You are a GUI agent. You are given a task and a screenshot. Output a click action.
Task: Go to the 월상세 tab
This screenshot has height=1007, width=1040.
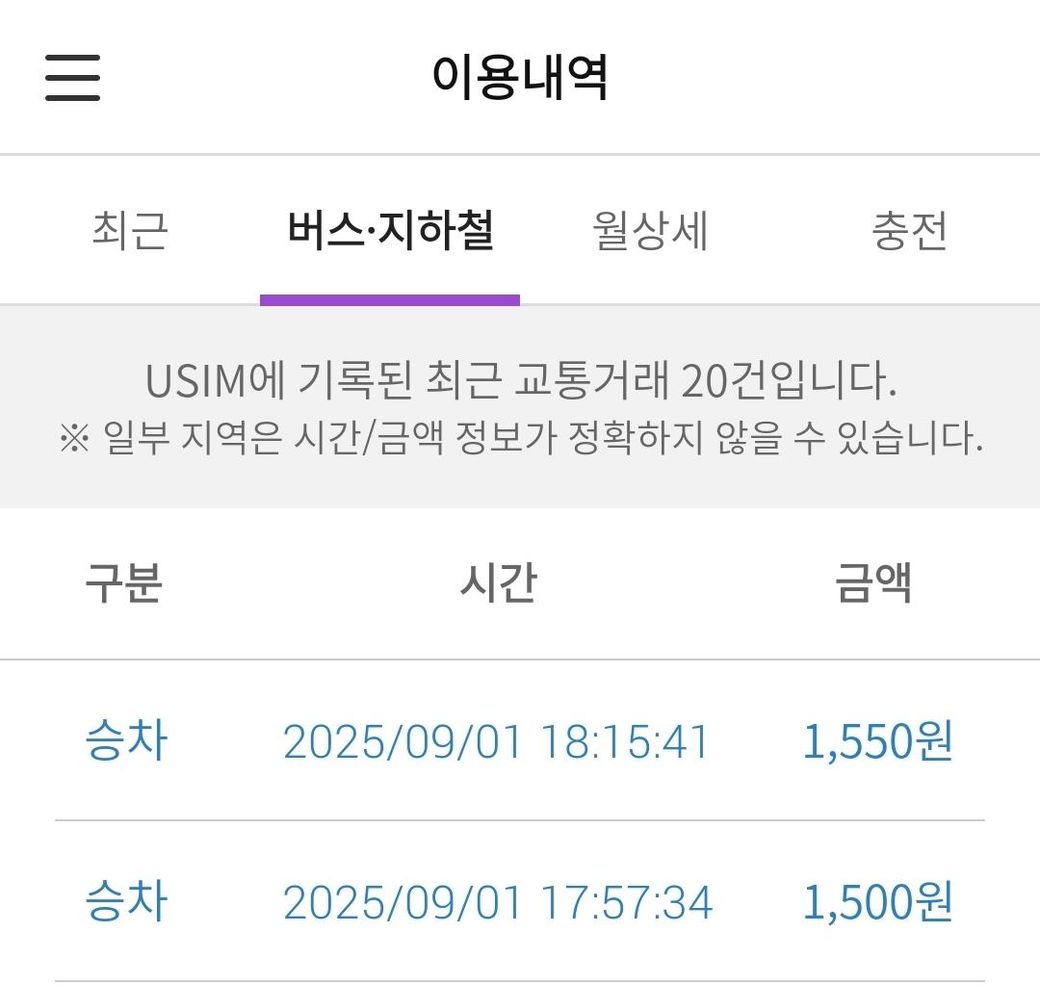click(x=650, y=231)
